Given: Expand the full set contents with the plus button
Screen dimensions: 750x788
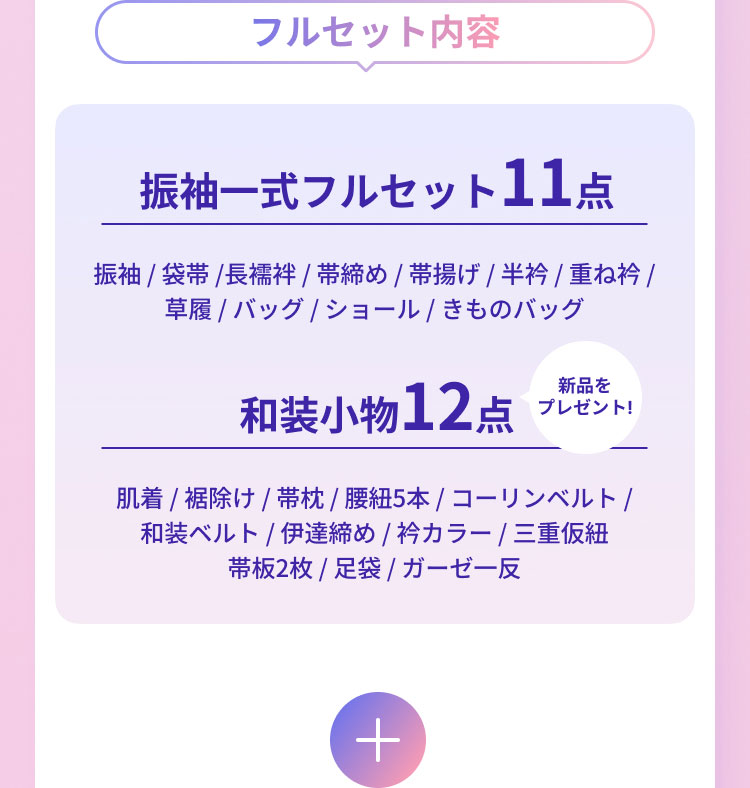Looking at the screenshot, I should [x=377, y=740].
